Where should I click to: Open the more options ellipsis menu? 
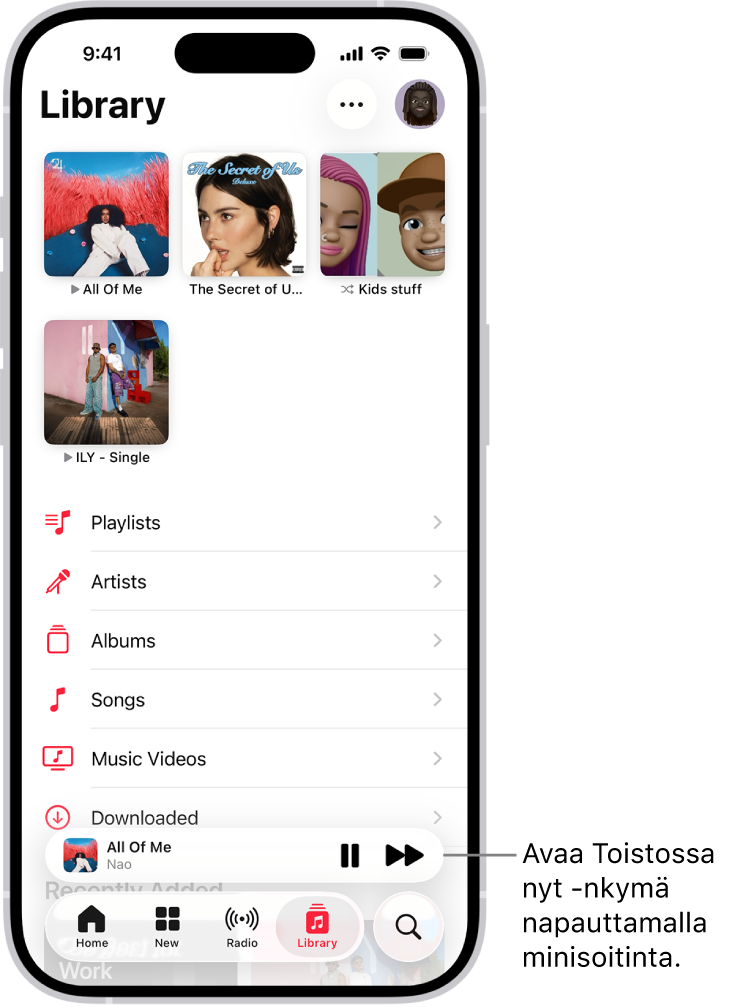click(351, 104)
